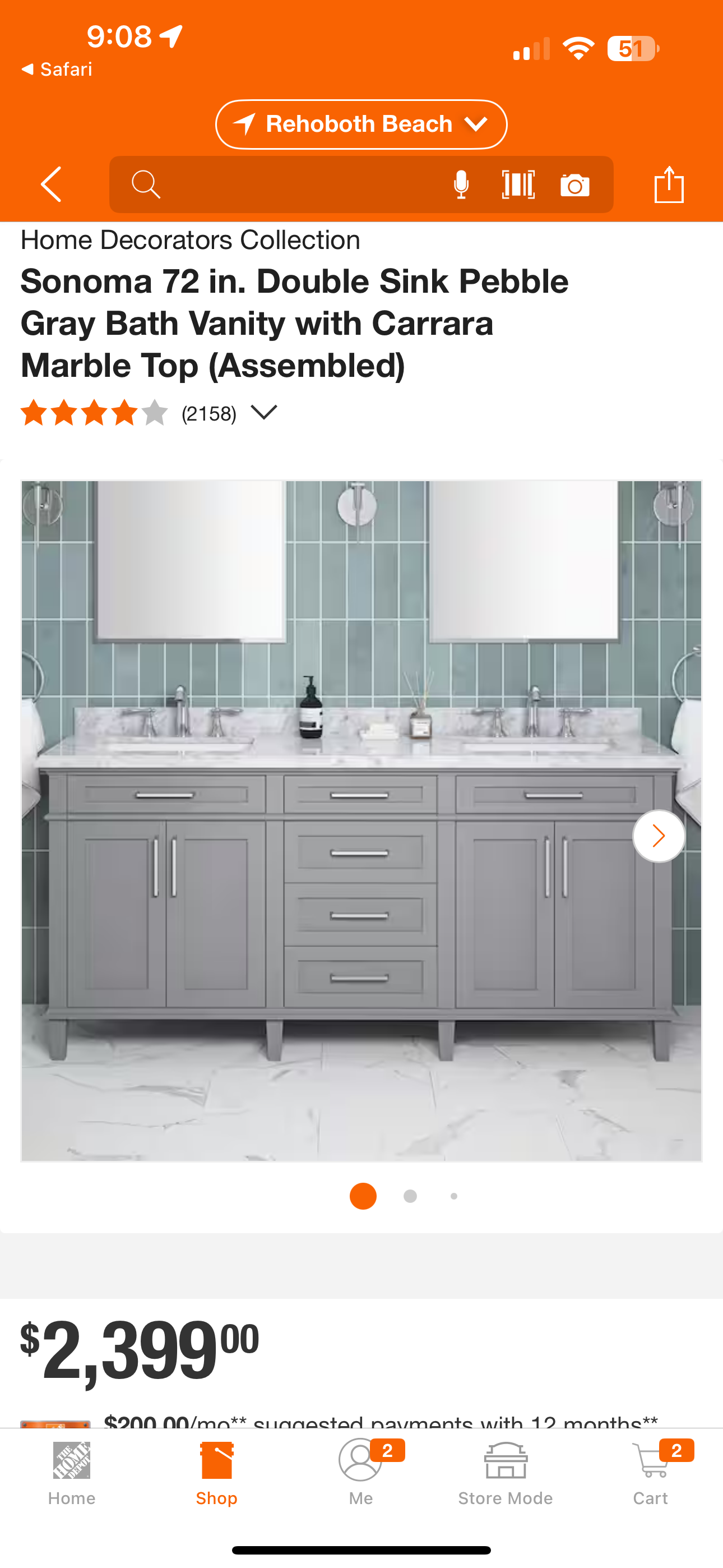The height and width of the screenshot is (1568, 723).
Task: Open the Me tab
Action: 361,1473
